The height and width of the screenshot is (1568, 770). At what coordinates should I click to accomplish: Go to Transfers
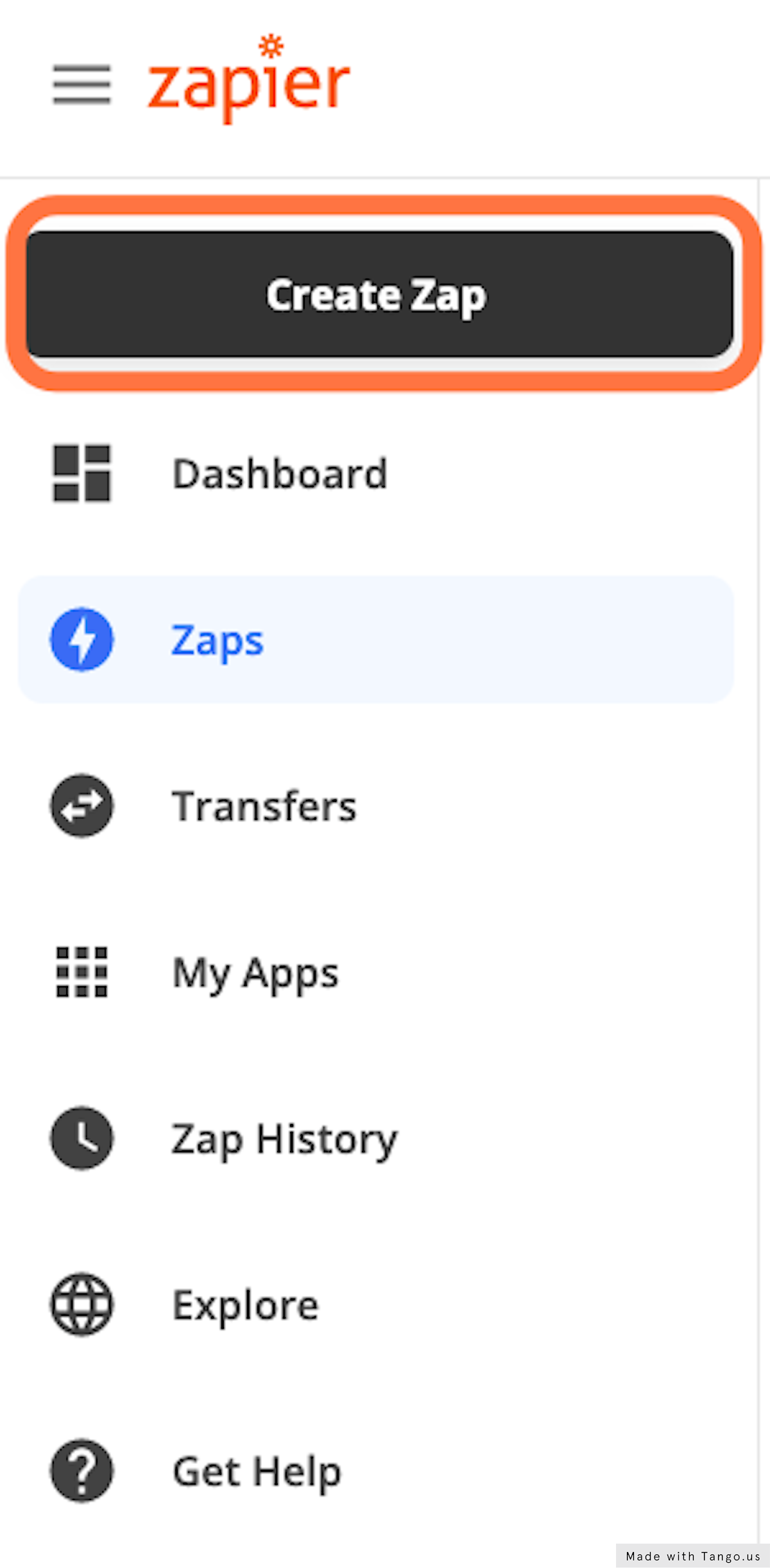[x=375, y=806]
